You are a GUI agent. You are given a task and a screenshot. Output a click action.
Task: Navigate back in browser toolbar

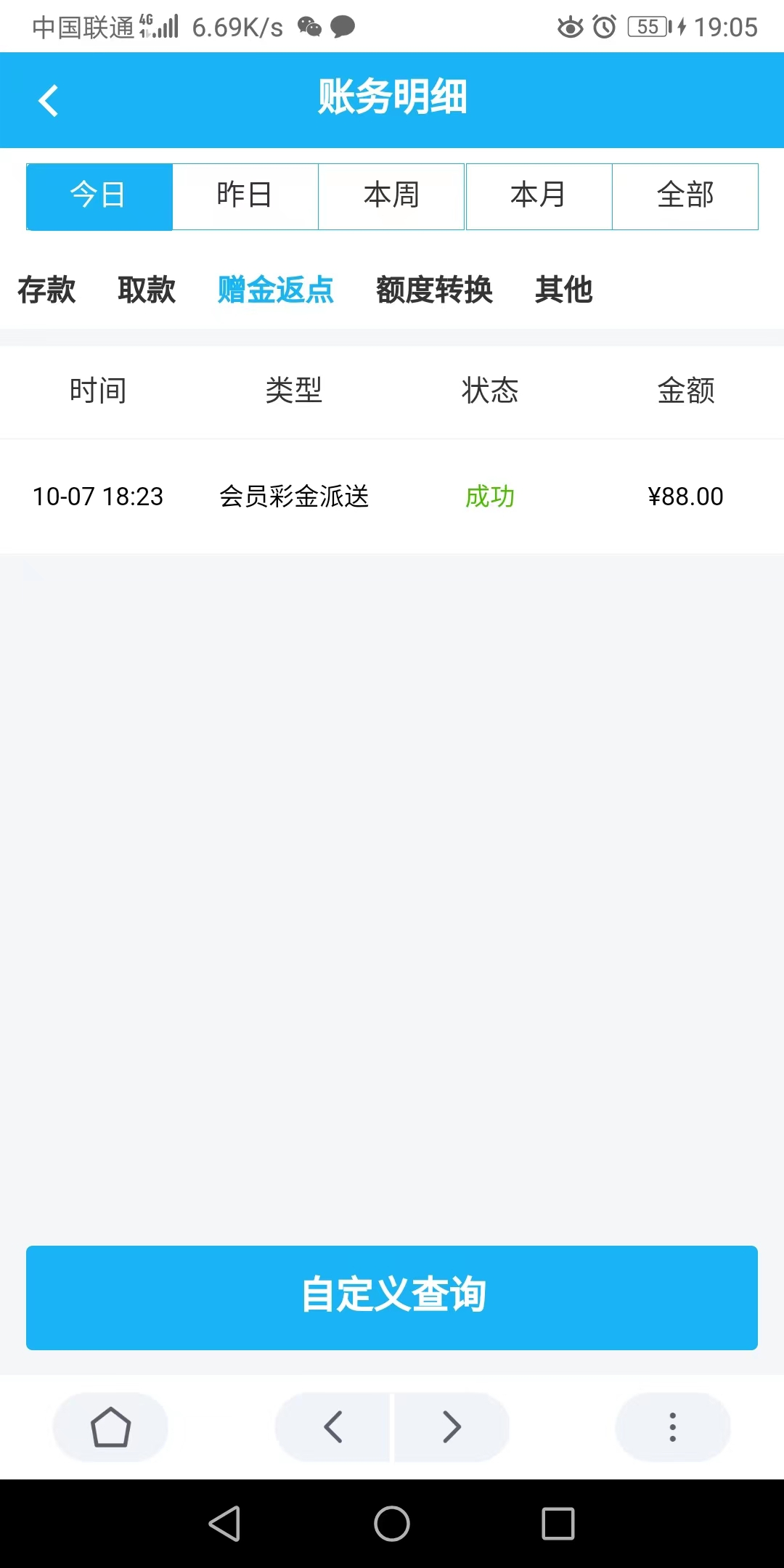click(x=333, y=1427)
